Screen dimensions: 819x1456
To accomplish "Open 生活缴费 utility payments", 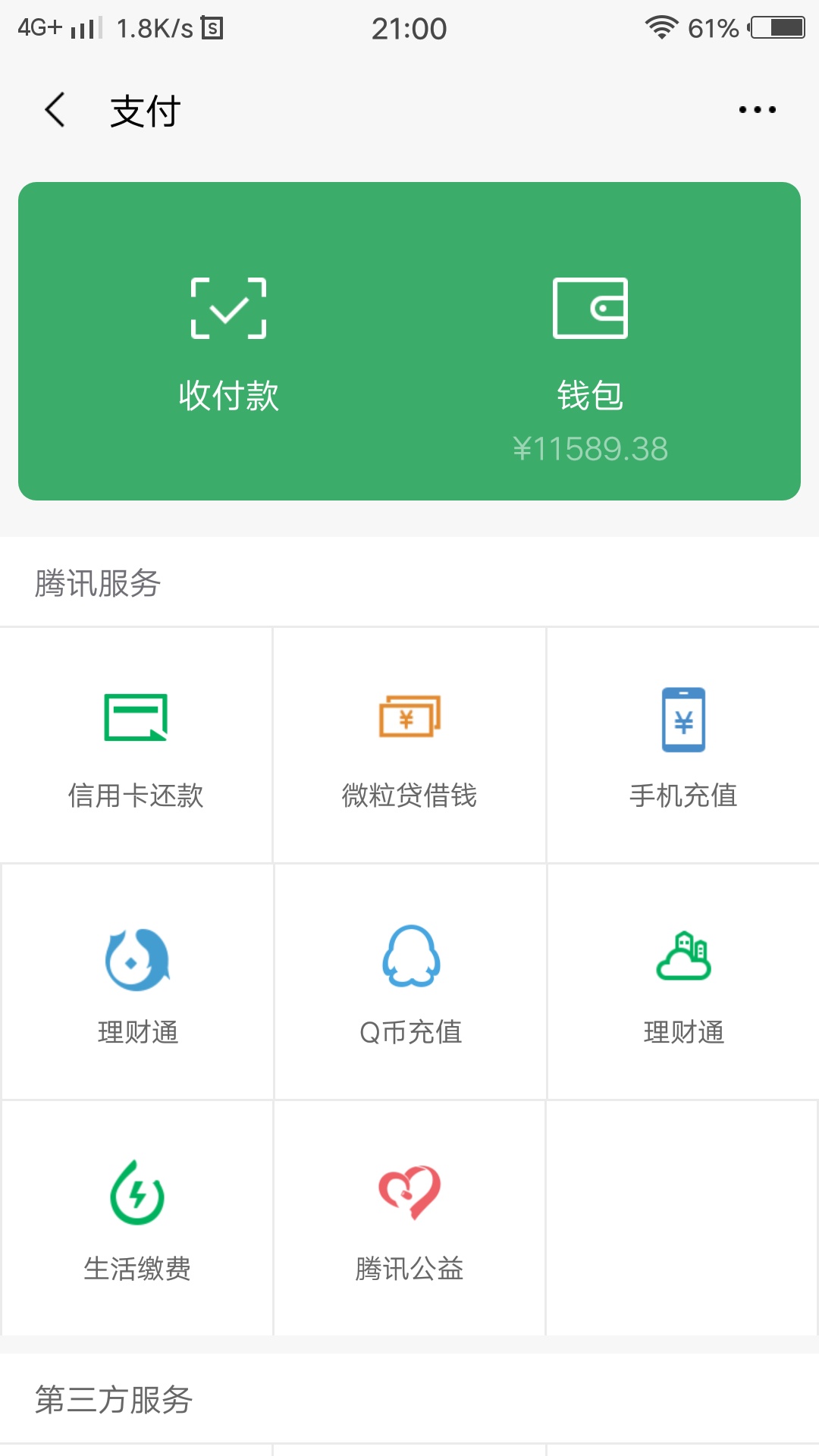I will coord(136,1219).
